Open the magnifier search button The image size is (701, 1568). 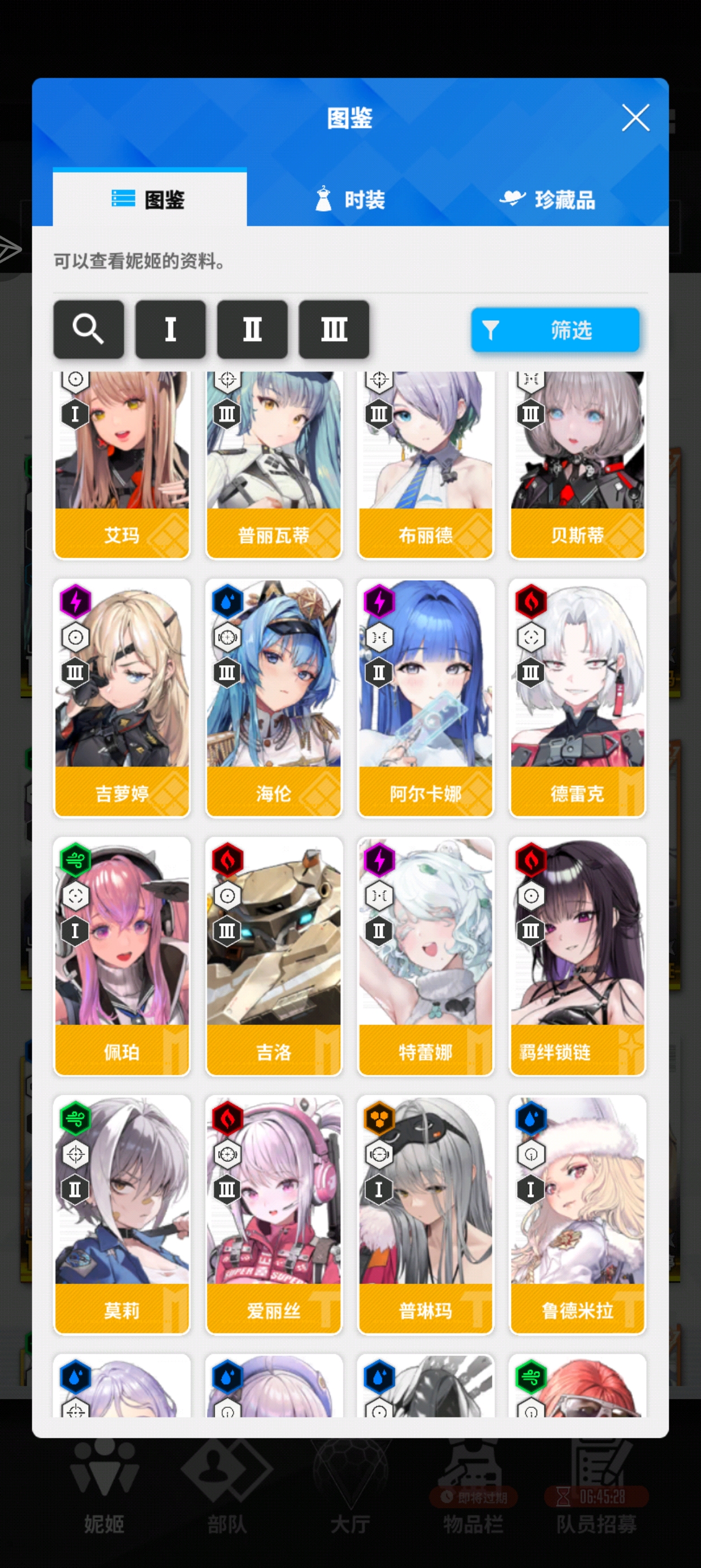88,329
